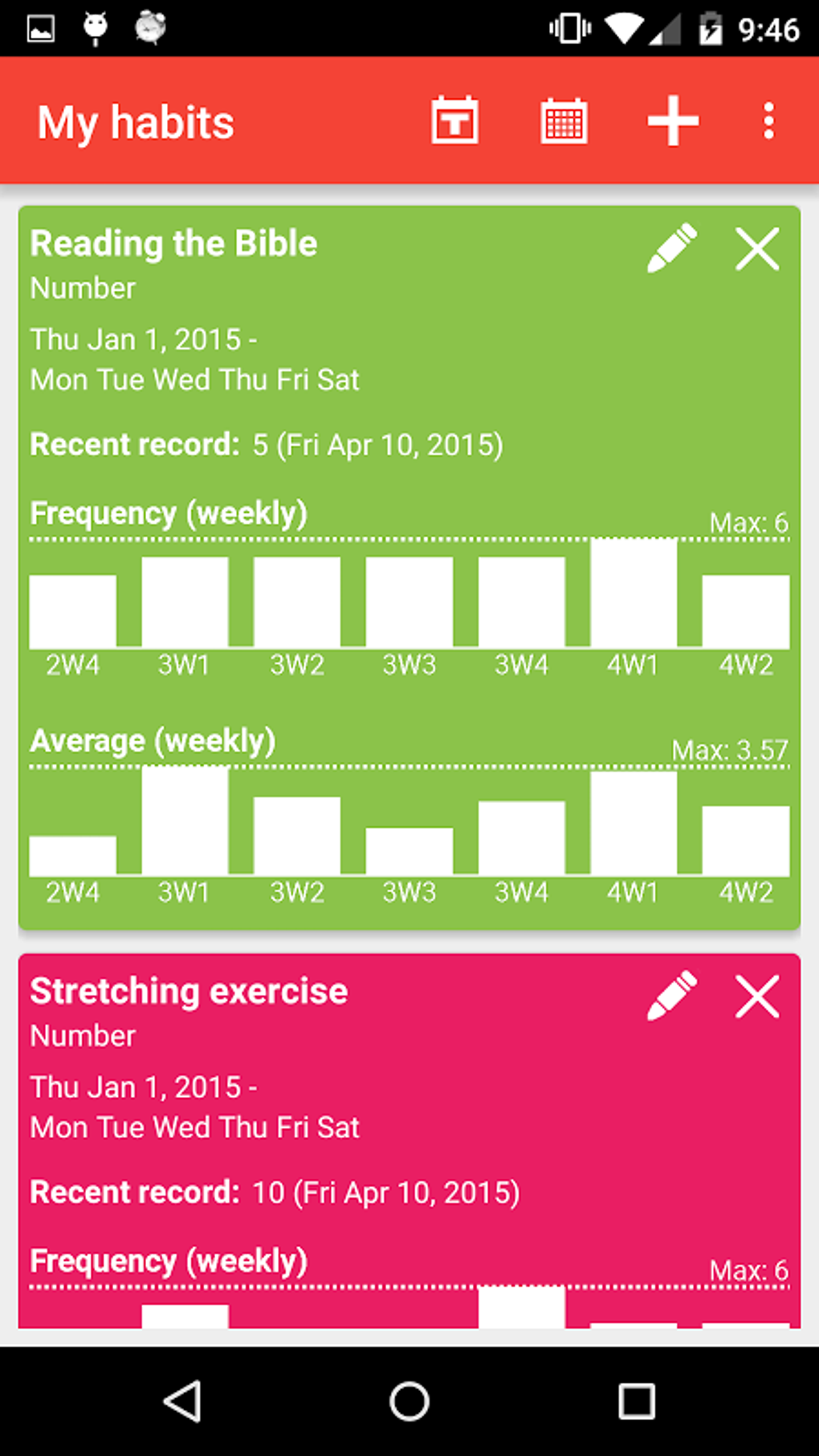Edit the Stretching exercise habit
Viewport: 819px width, 1456px height.
(672, 996)
